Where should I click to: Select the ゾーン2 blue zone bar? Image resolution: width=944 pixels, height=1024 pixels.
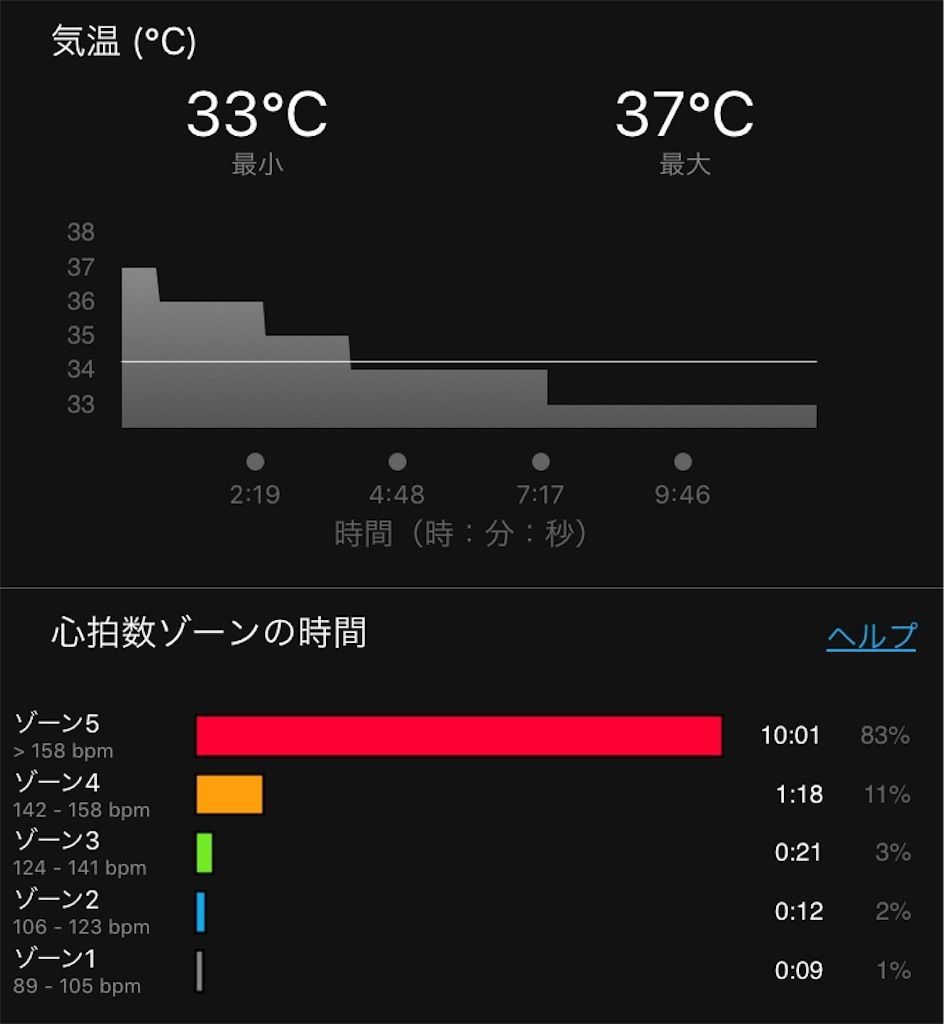point(200,911)
